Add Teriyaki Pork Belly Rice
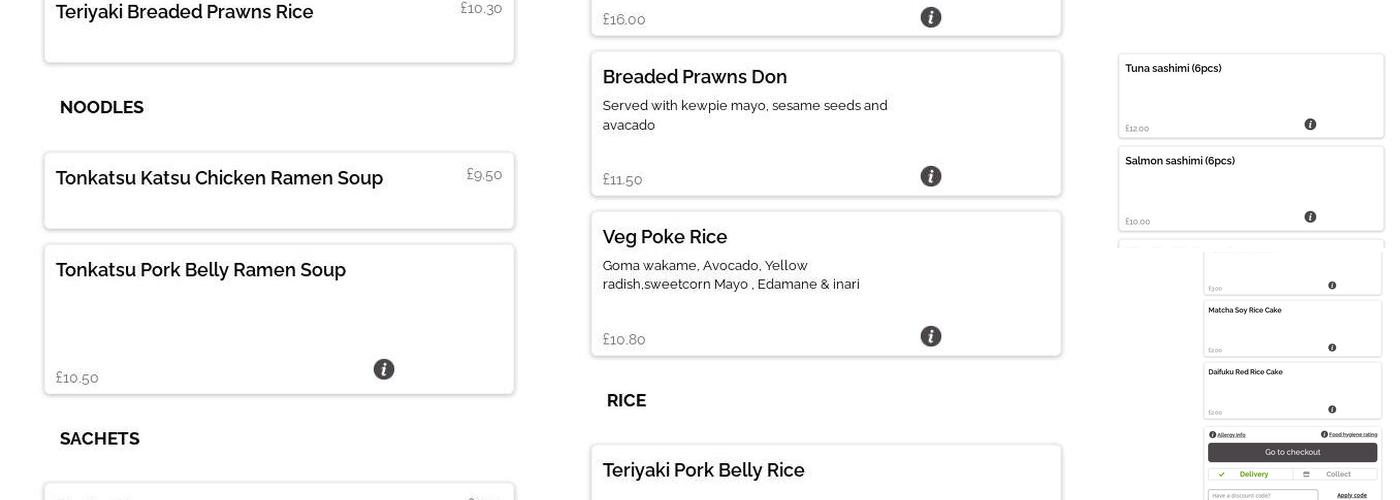This screenshot has height=500, width=1400. (825, 471)
